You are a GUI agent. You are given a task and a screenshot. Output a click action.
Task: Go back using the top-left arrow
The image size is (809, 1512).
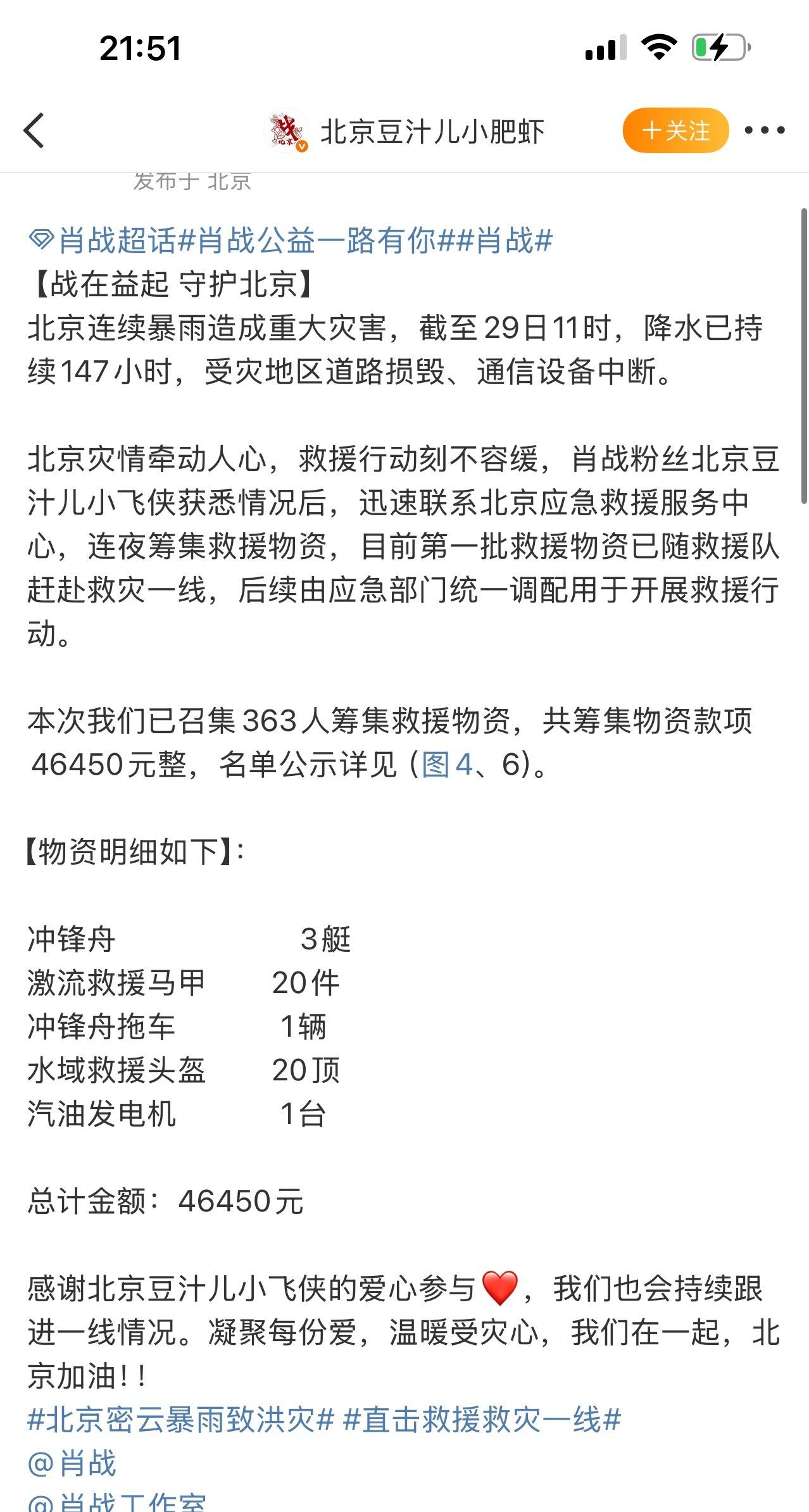coord(34,131)
